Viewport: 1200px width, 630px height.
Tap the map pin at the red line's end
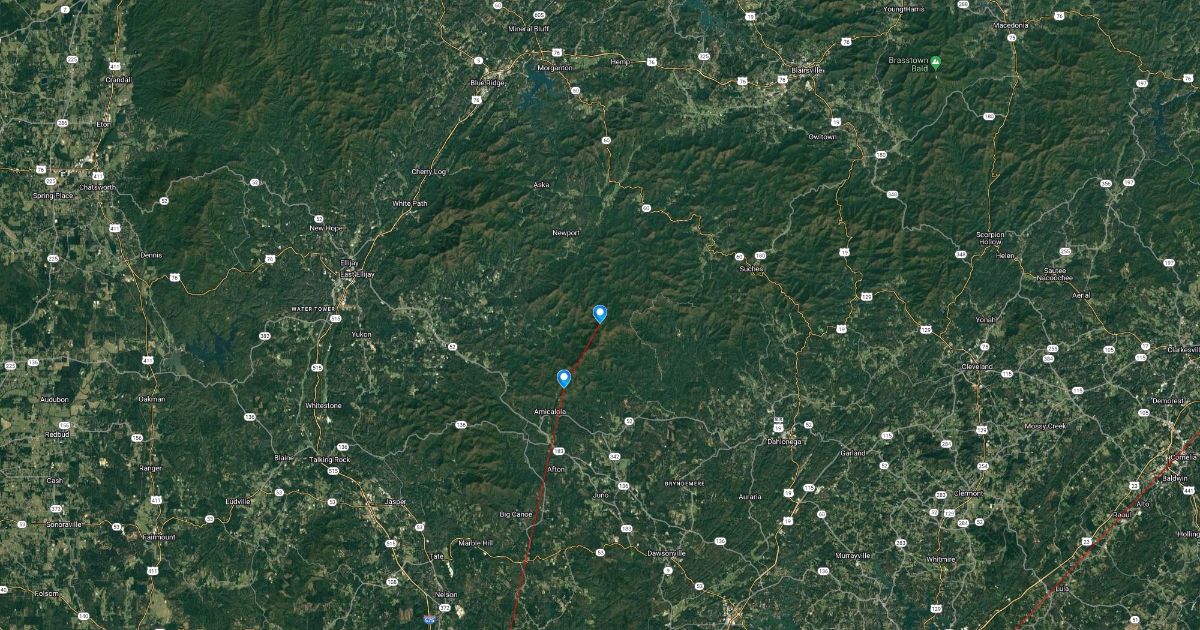(600, 313)
